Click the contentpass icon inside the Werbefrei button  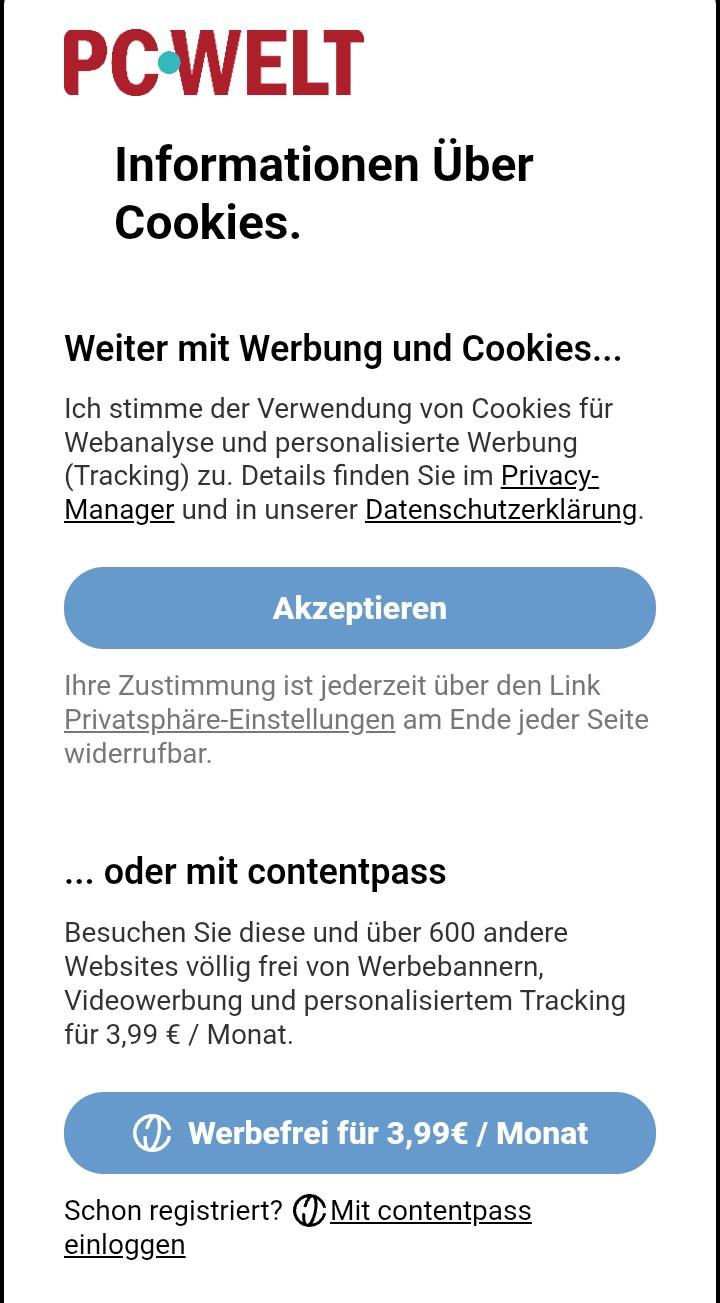(152, 1133)
